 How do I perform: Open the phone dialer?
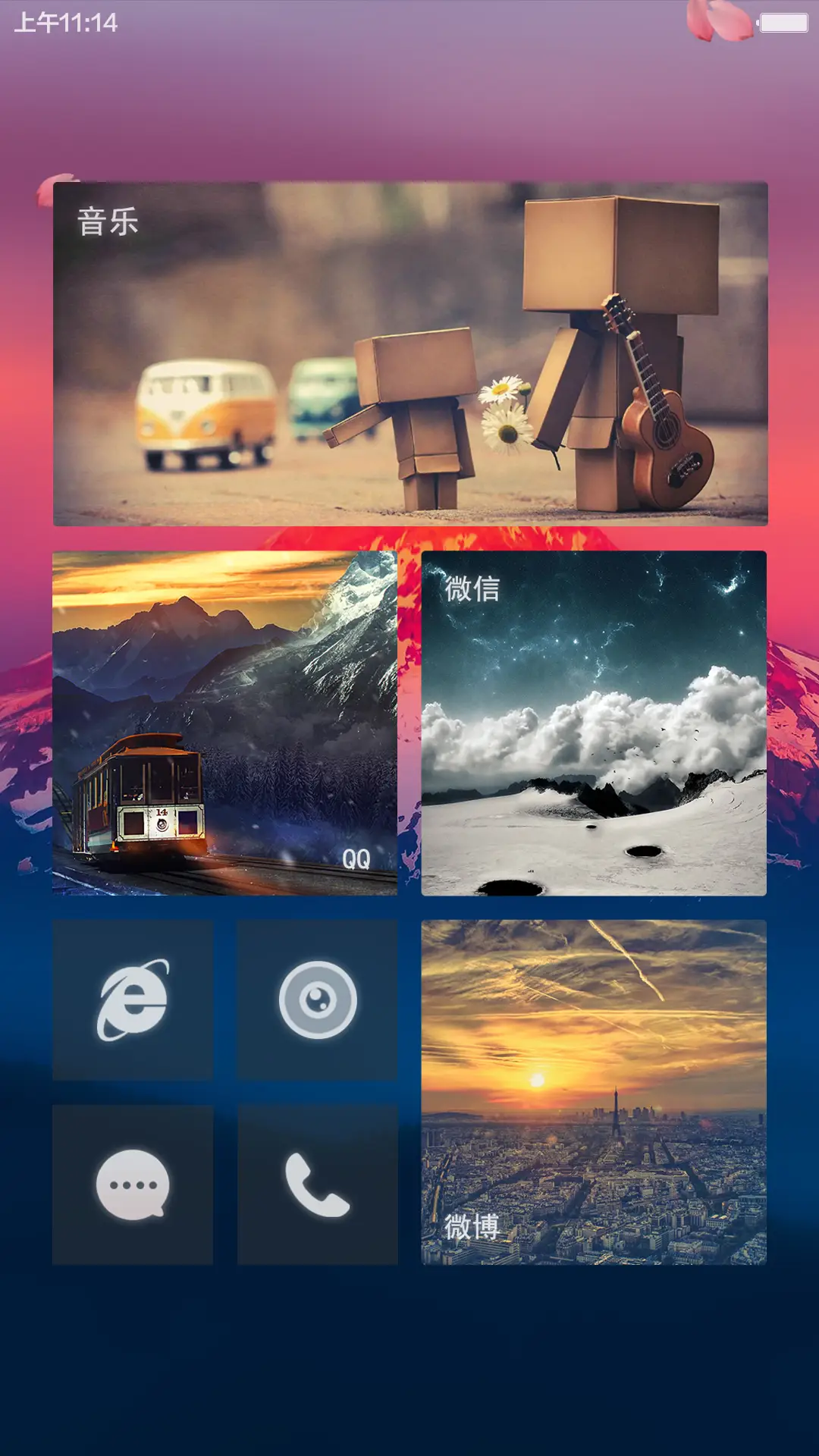(x=318, y=1185)
